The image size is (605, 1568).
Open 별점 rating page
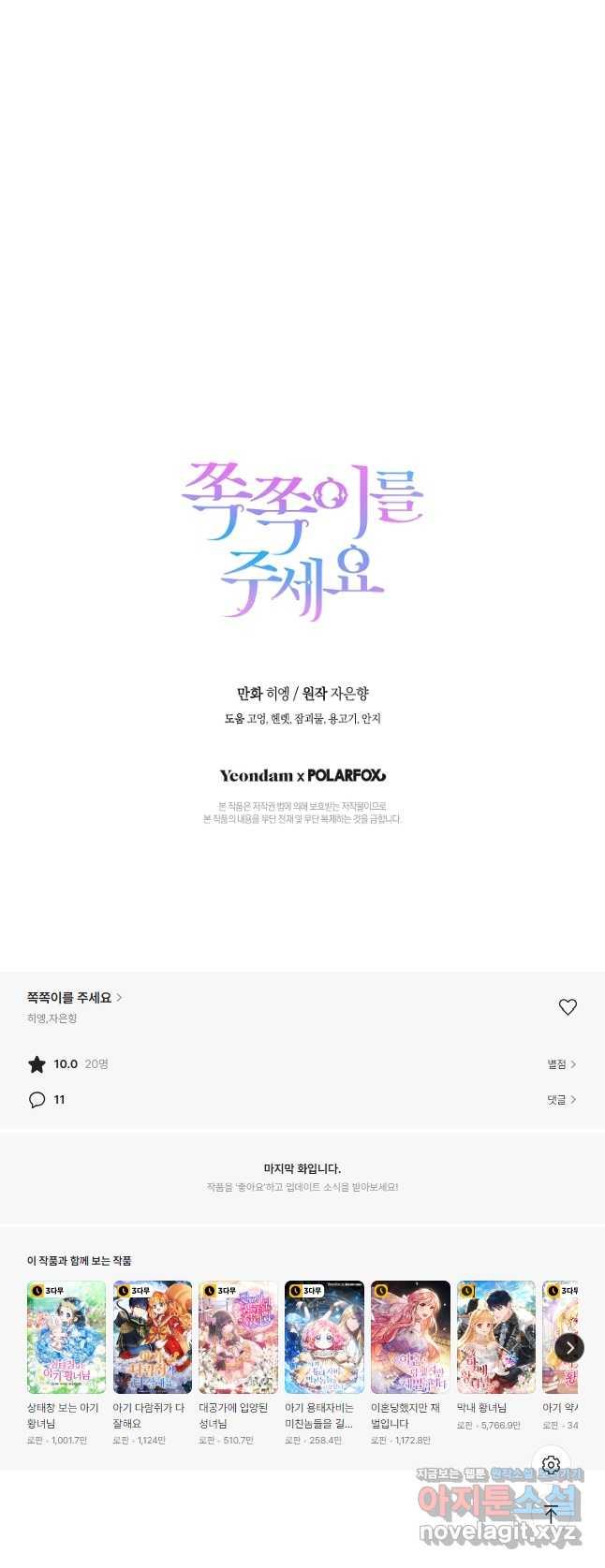561,1064
